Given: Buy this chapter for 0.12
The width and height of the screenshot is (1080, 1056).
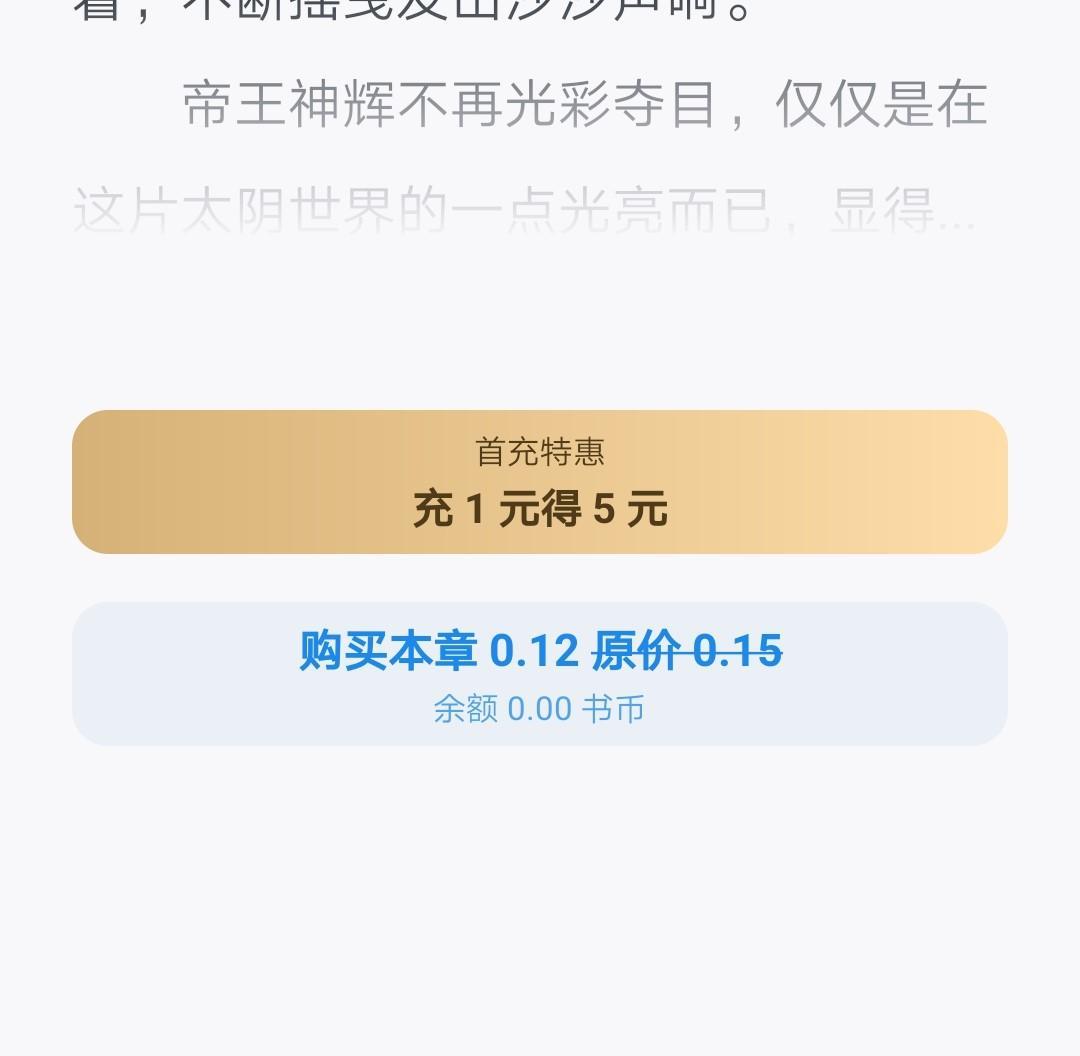Looking at the screenshot, I should coord(540,673).
